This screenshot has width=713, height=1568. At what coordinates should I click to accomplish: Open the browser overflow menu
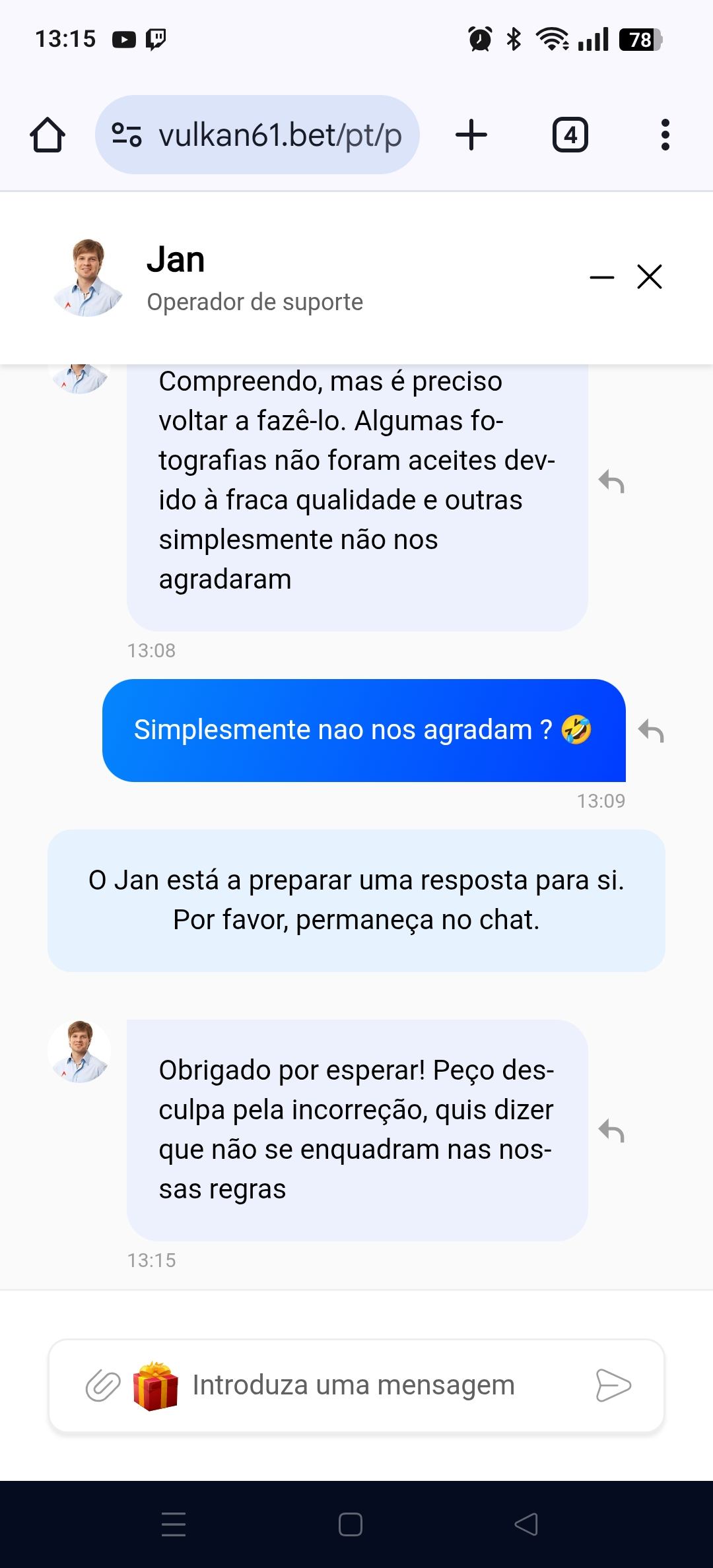pyautogui.click(x=665, y=135)
